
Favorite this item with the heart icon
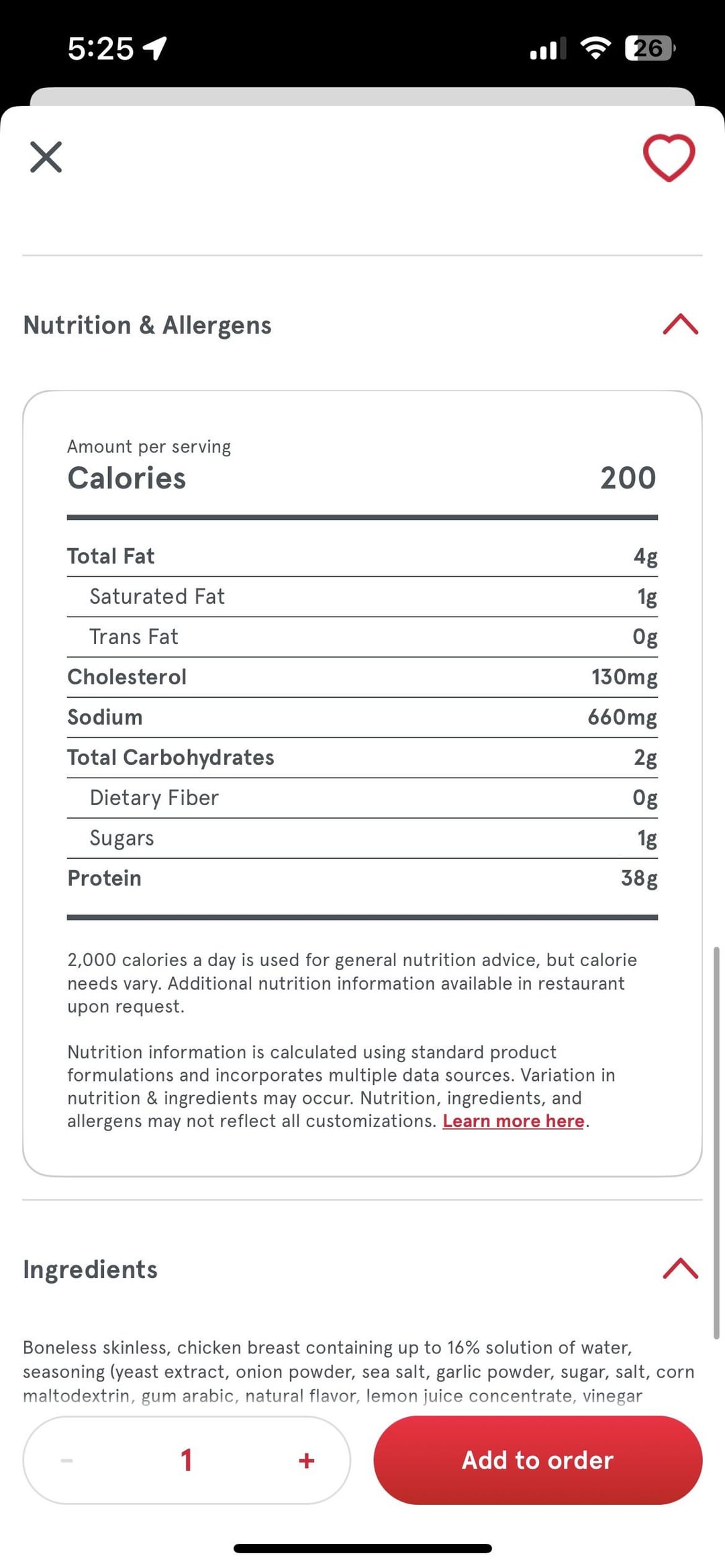click(x=669, y=158)
